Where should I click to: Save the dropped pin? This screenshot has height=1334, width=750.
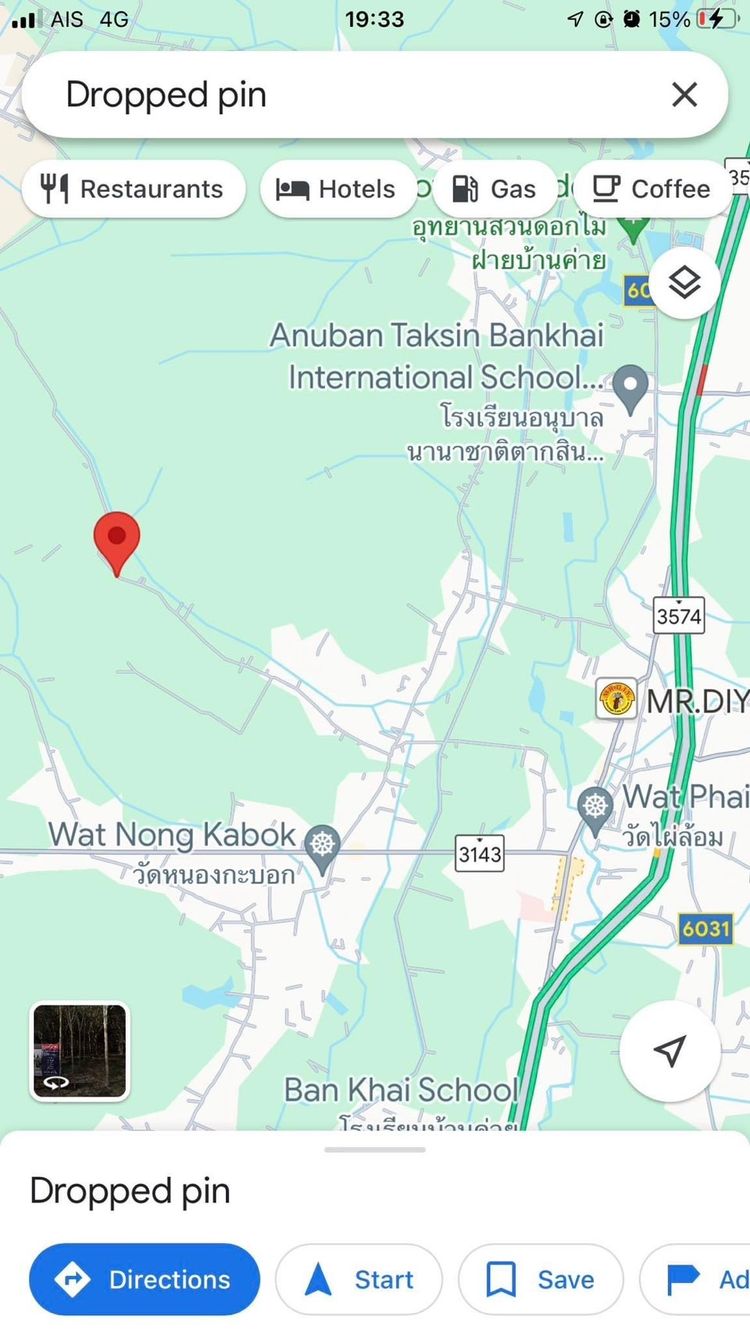pos(540,1279)
